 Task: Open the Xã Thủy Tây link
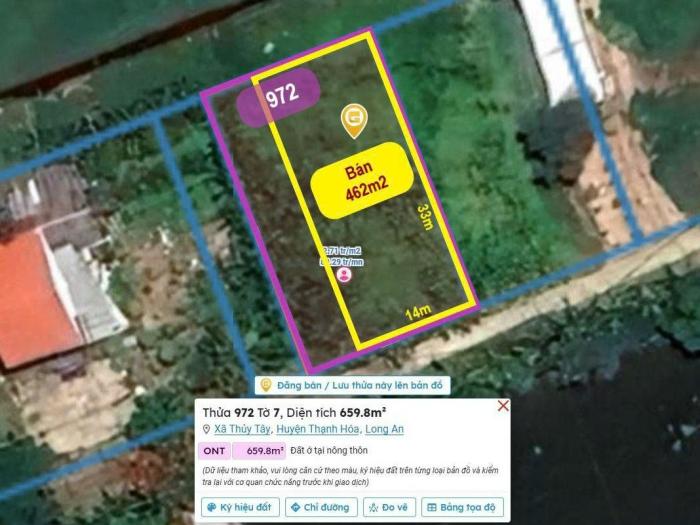point(242,429)
